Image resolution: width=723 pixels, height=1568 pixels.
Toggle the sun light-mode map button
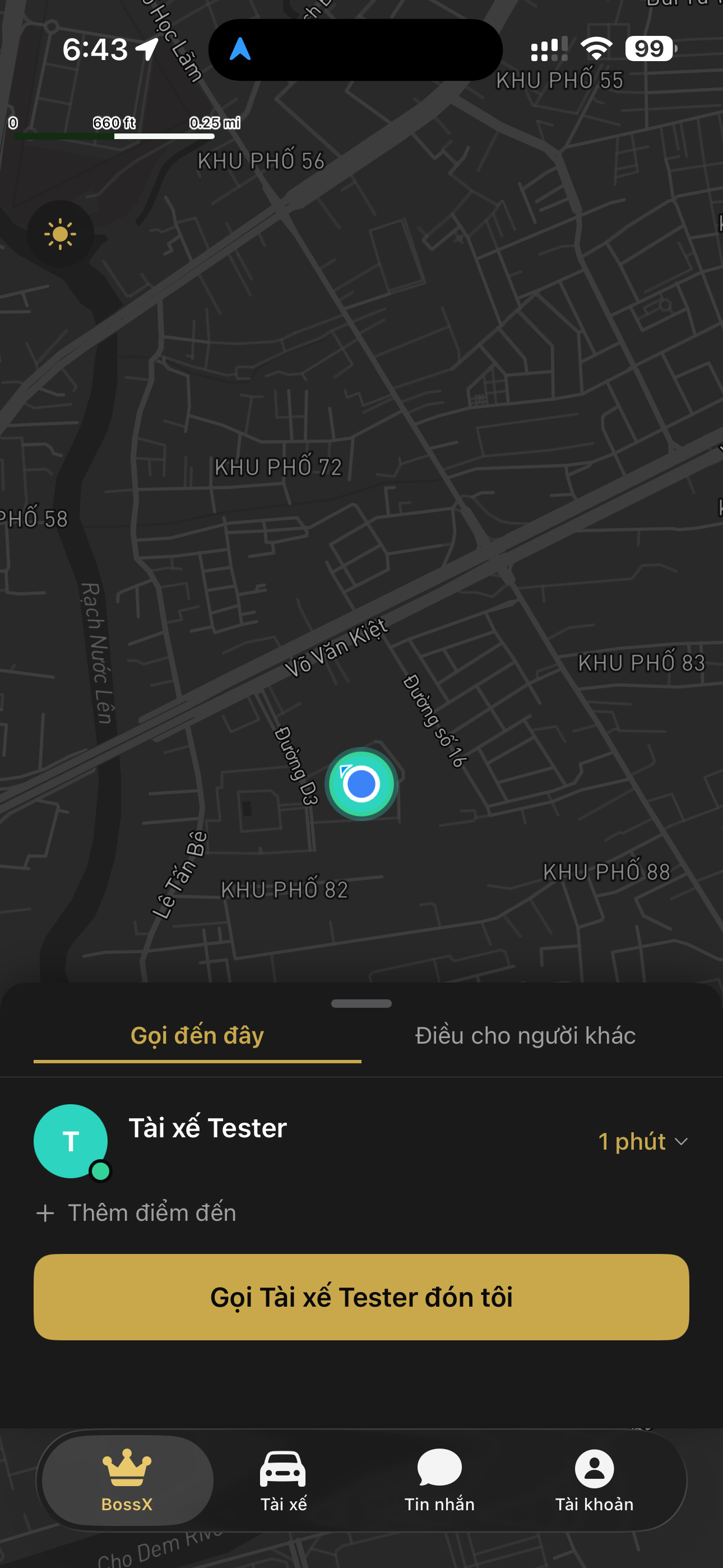[x=61, y=234]
